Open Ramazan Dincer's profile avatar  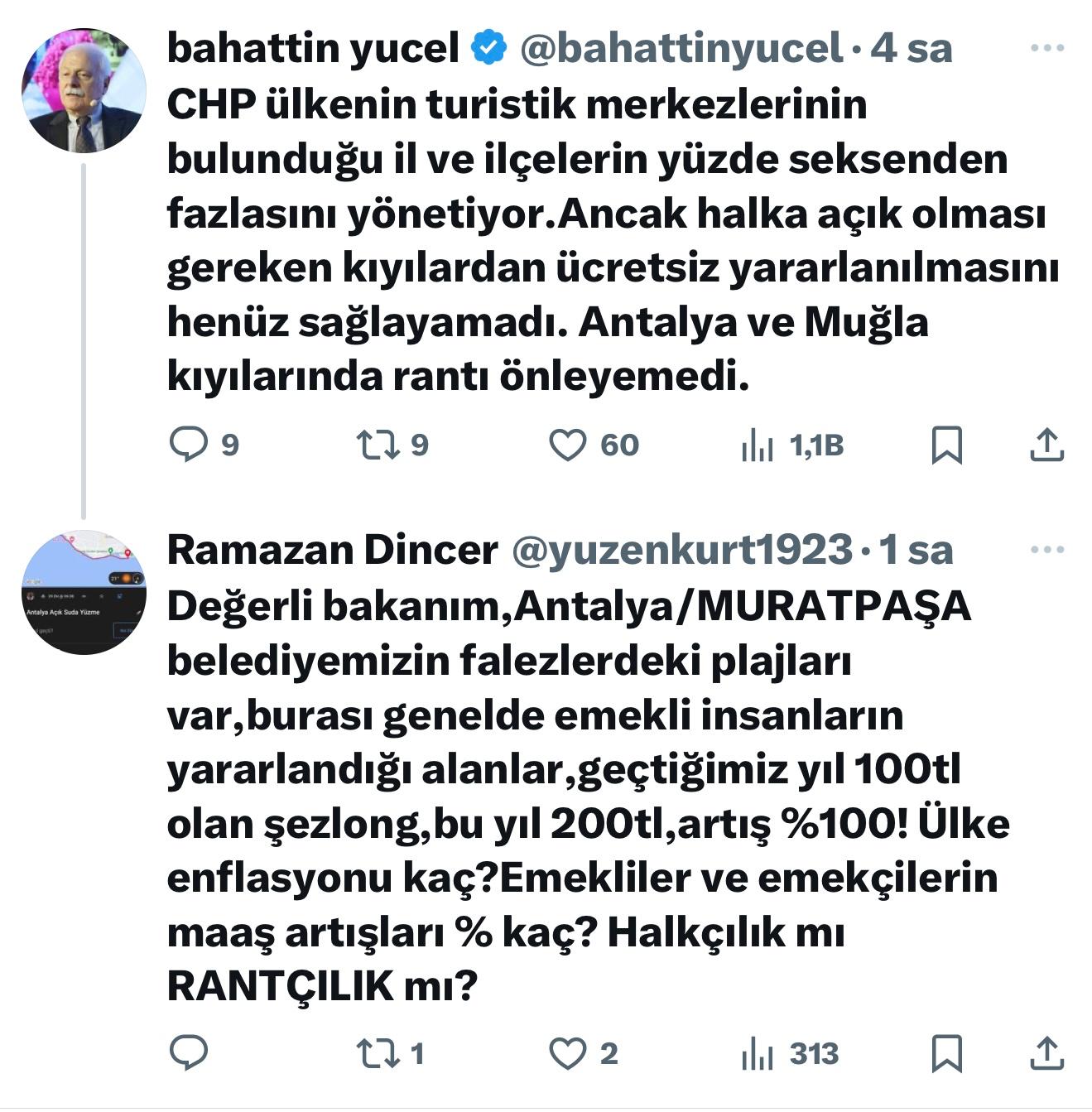84,593
